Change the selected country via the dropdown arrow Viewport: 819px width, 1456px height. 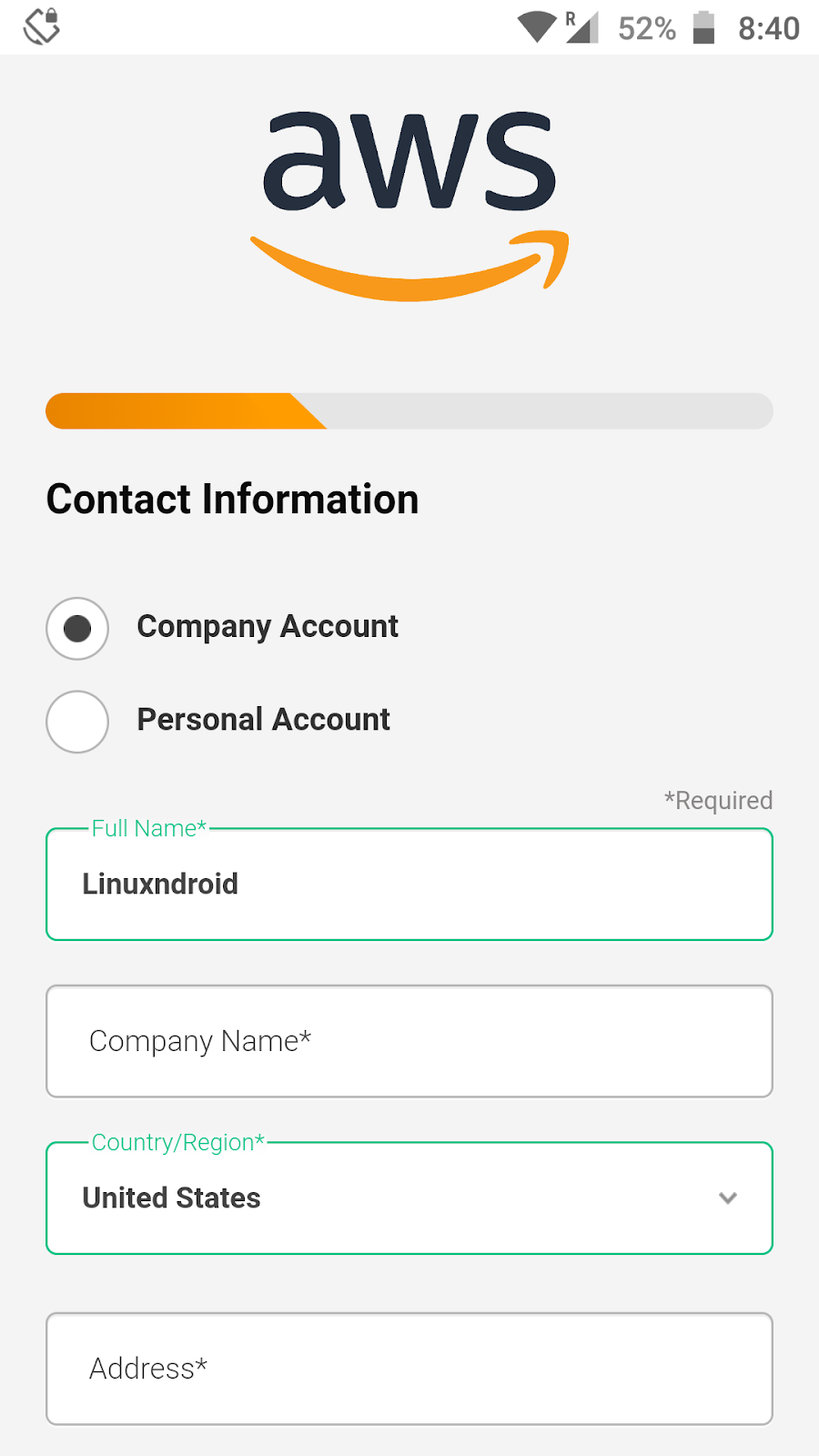pyautogui.click(x=727, y=1198)
